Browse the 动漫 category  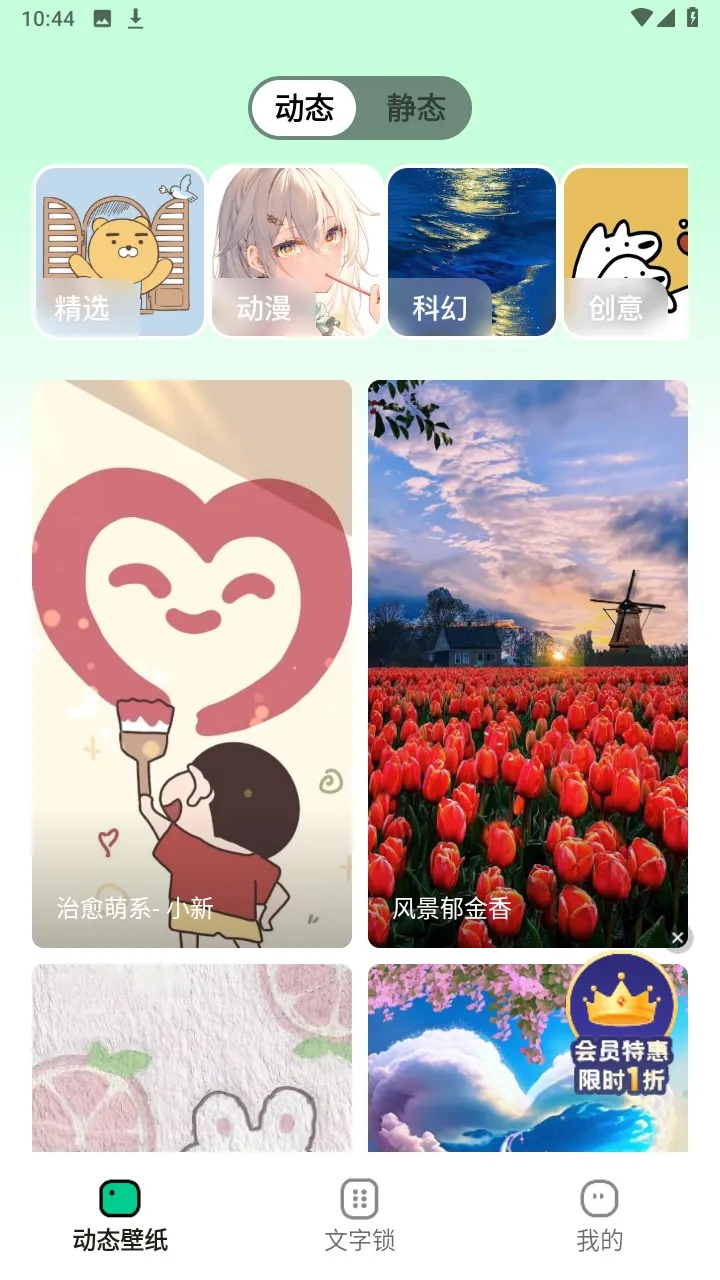[x=297, y=252]
